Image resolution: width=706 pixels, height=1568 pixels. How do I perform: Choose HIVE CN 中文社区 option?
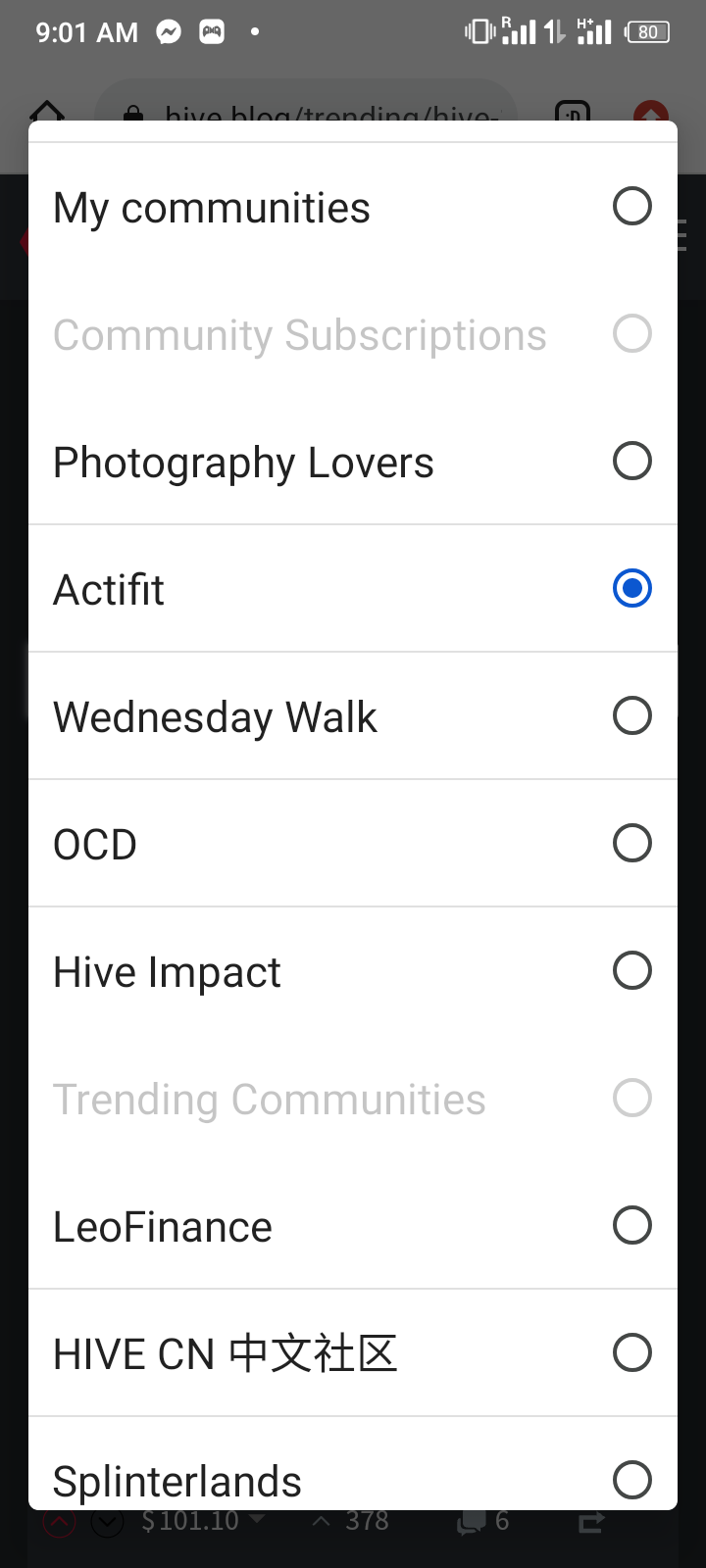[x=353, y=1353]
